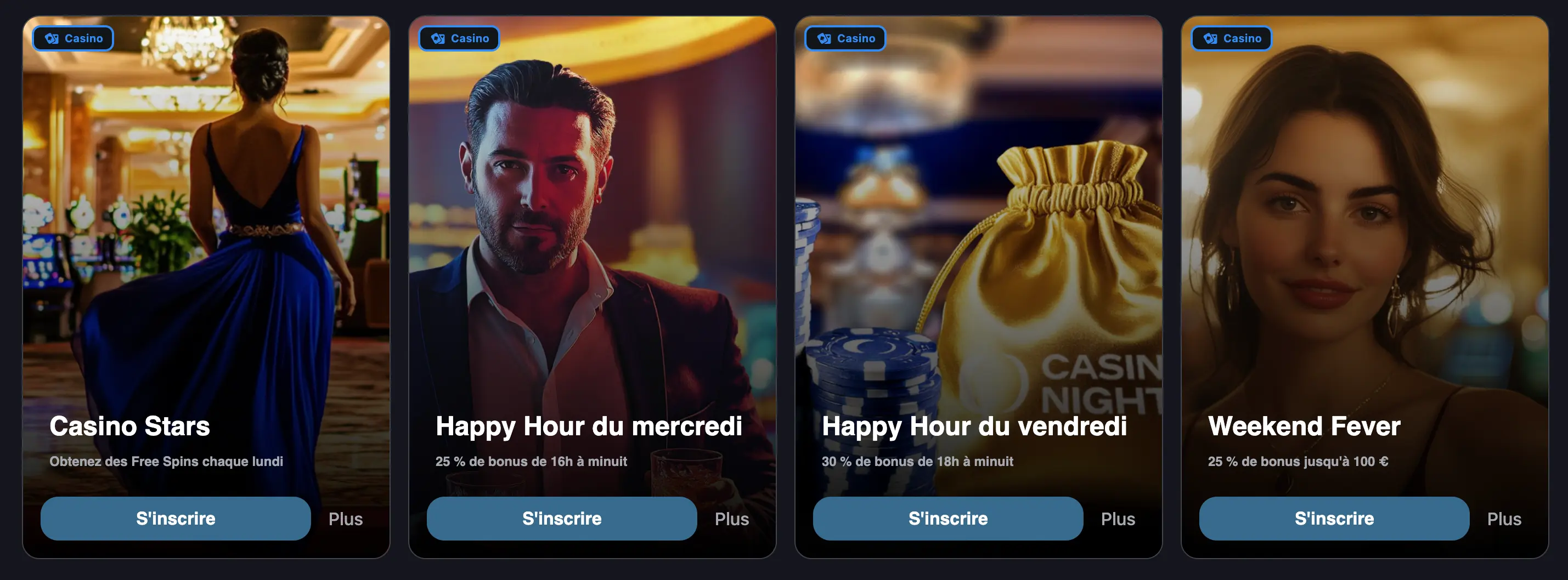Open Plus link on Weekend Fever card
This screenshot has height=580, width=1568.
pos(1503,519)
